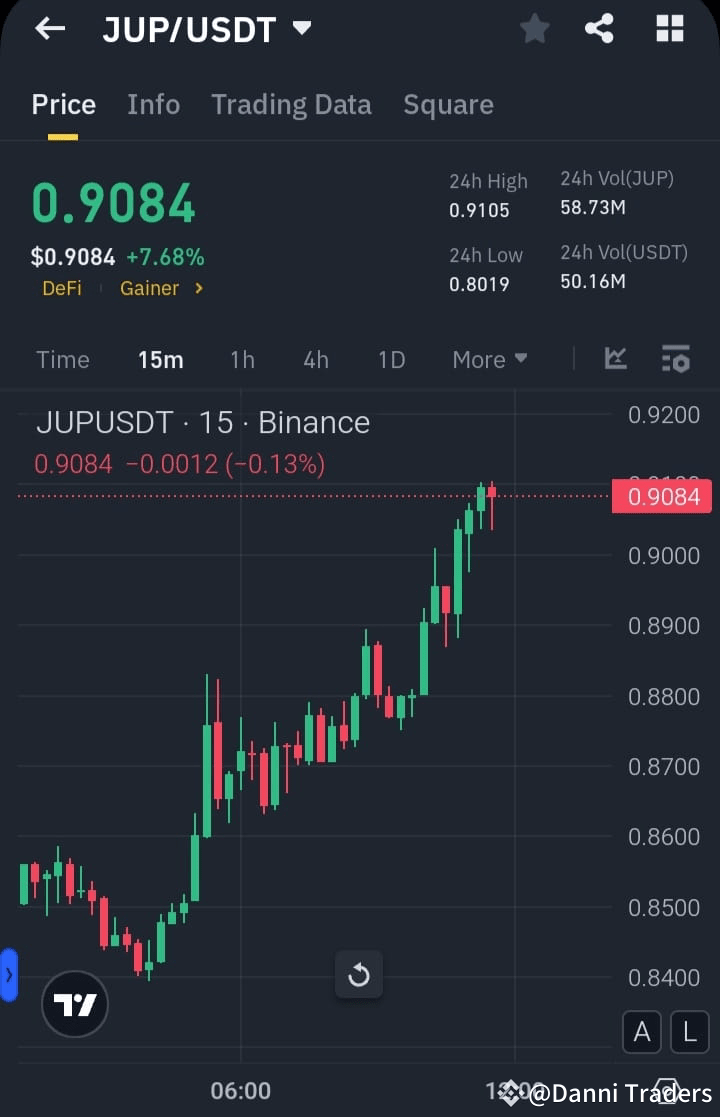Tap the DeFi label link

coord(61,288)
